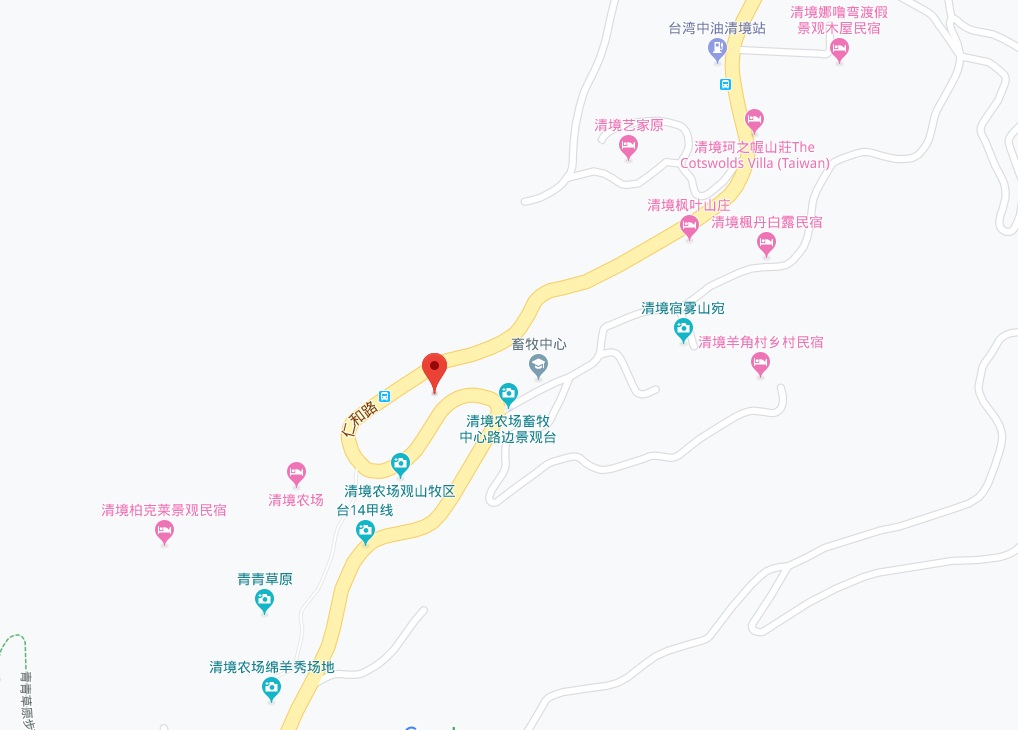Select 清境农场 lodging marker
Viewport: 1018px width, 730px height.
point(296,473)
